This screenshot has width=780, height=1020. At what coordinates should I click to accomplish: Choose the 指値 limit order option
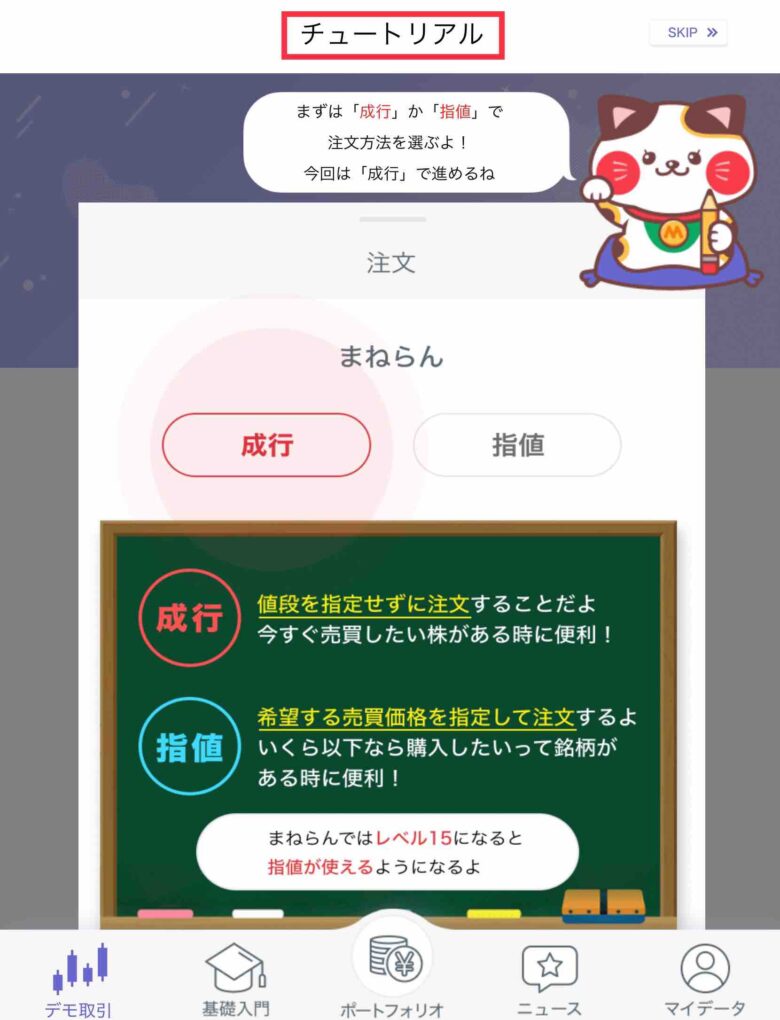point(517,445)
